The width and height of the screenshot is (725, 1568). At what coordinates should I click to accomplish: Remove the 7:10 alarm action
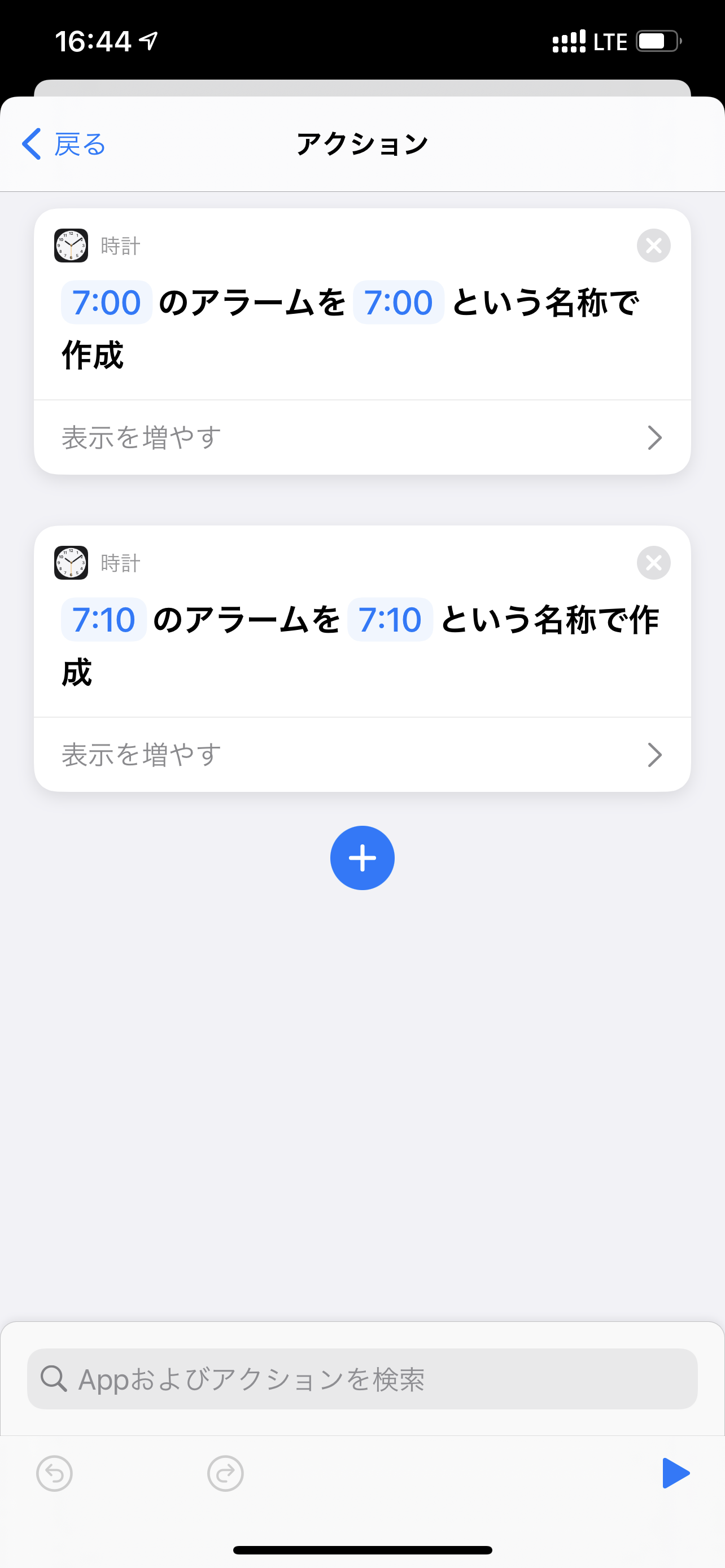[x=653, y=563]
